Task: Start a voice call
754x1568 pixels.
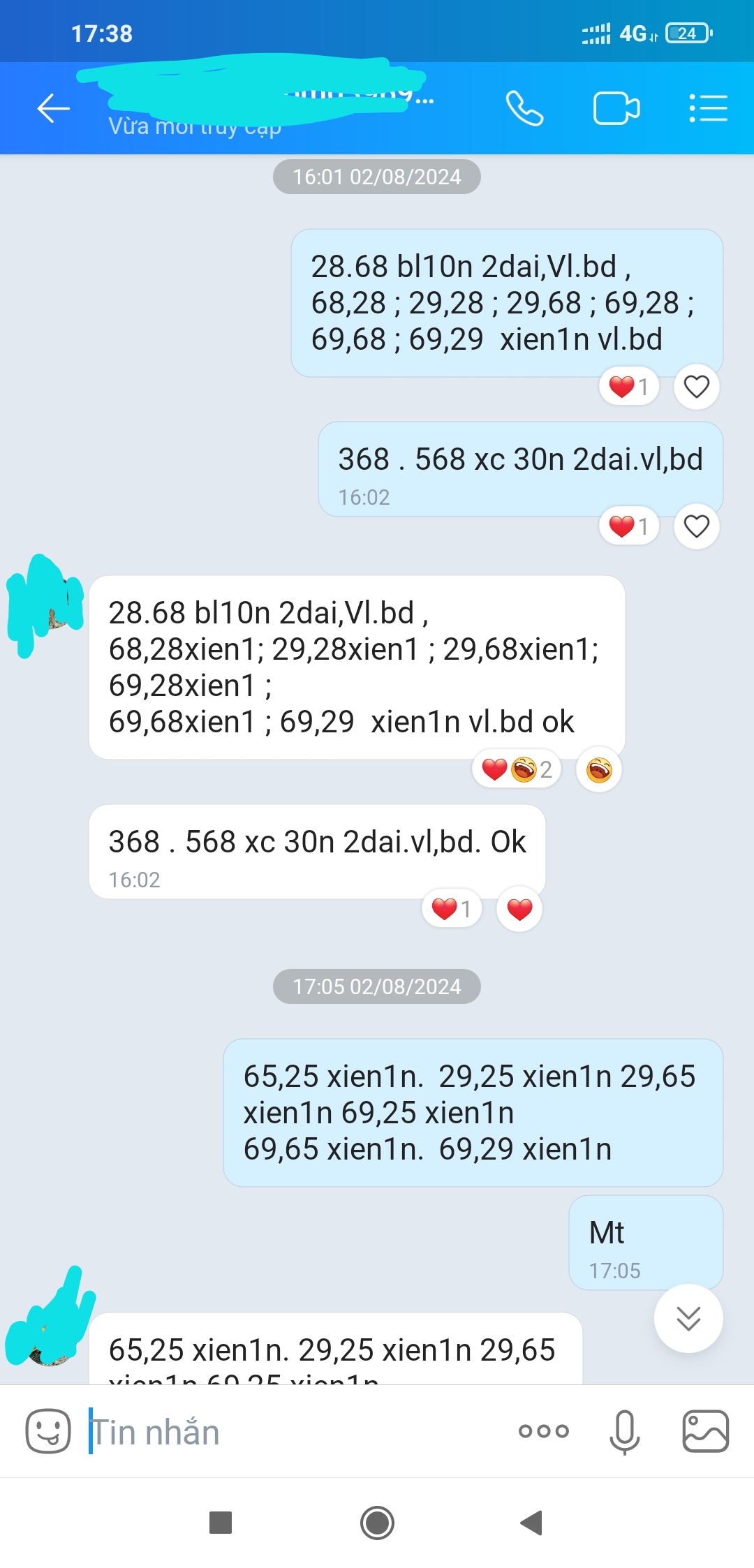Action: coord(524,109)
